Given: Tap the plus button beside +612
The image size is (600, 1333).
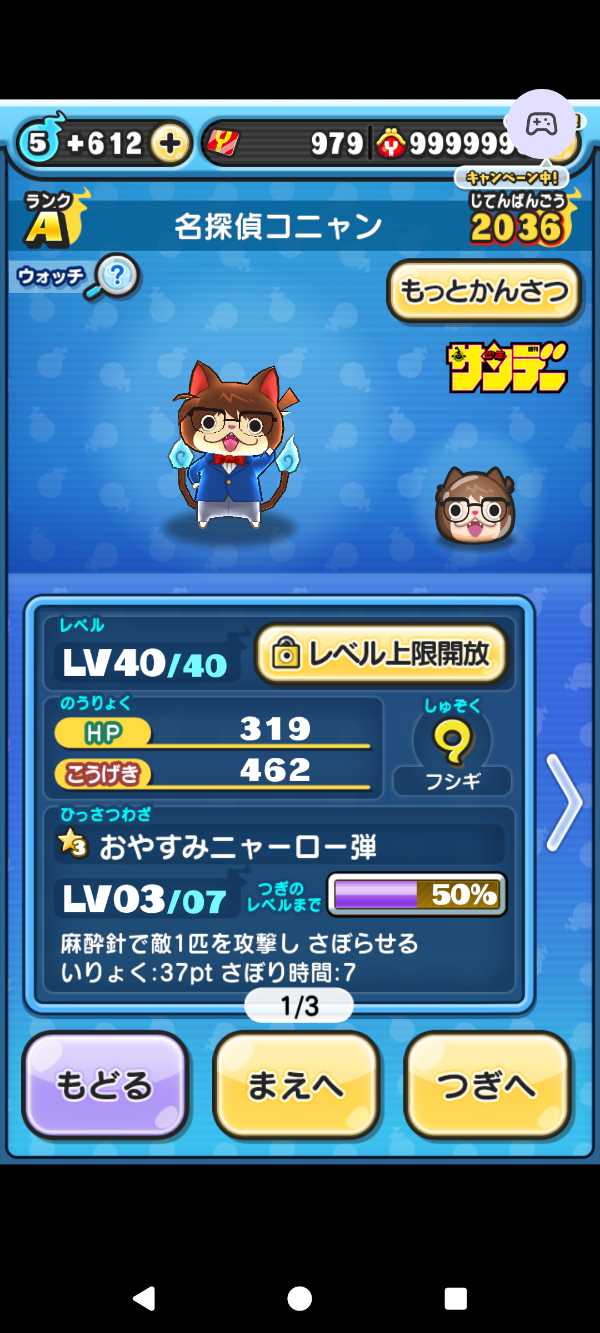Looking at the screenshot, I should (x=171, y=144).
